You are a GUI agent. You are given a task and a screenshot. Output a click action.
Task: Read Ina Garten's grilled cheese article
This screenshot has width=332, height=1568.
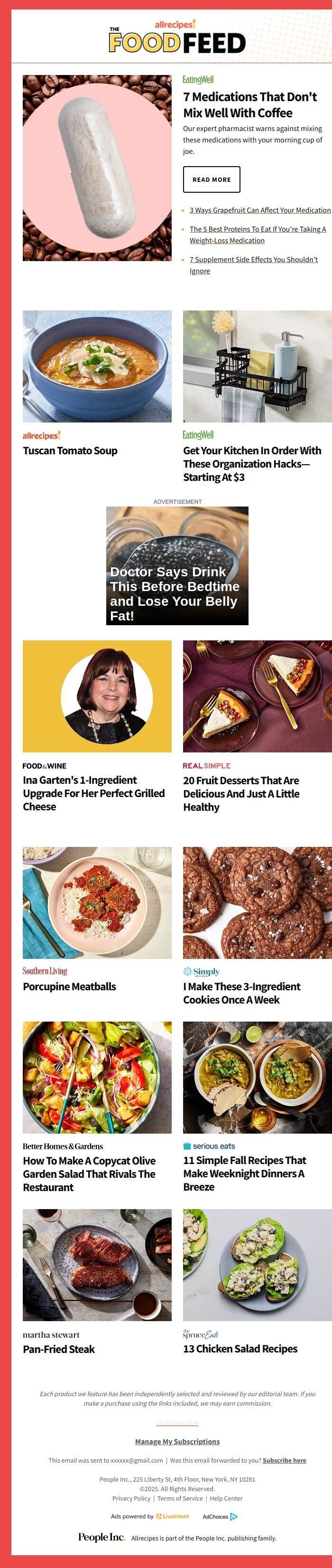(93, 794)
